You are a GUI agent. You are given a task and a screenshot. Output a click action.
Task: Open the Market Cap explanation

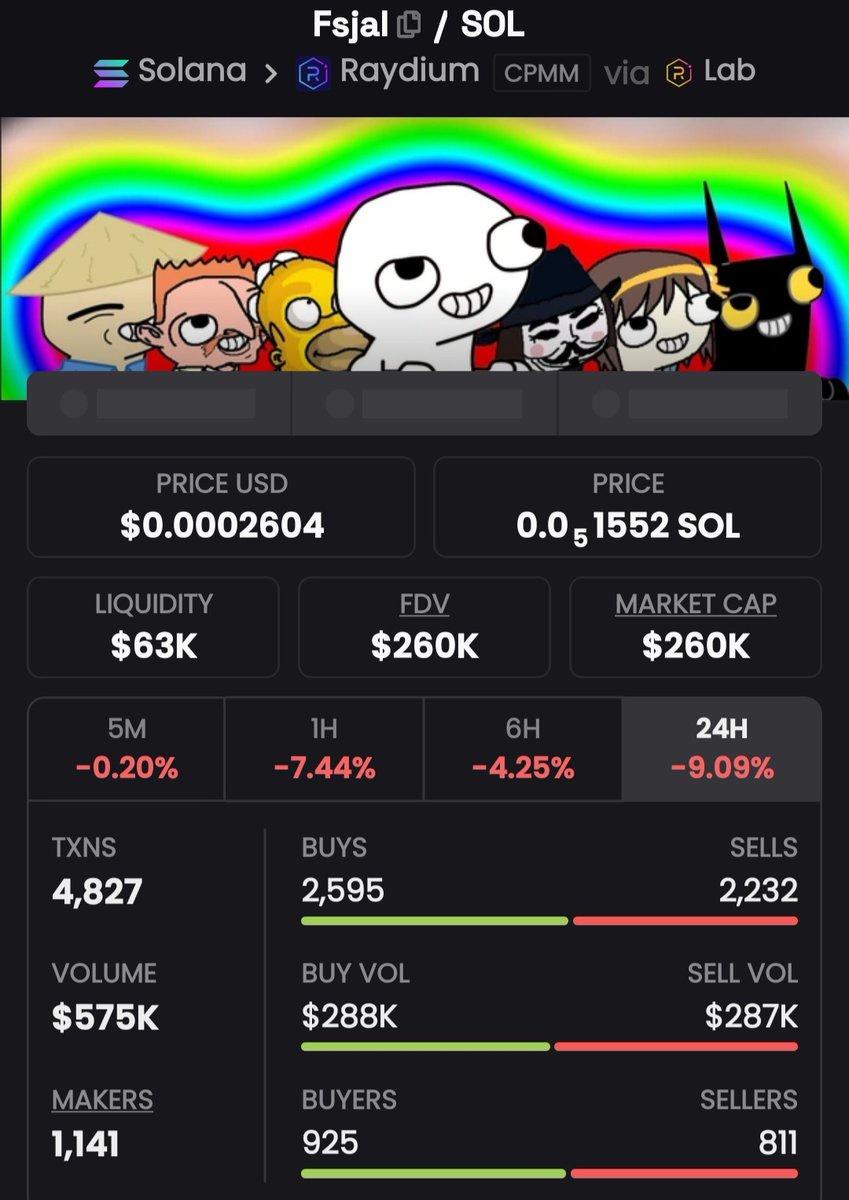coord(695,604)
